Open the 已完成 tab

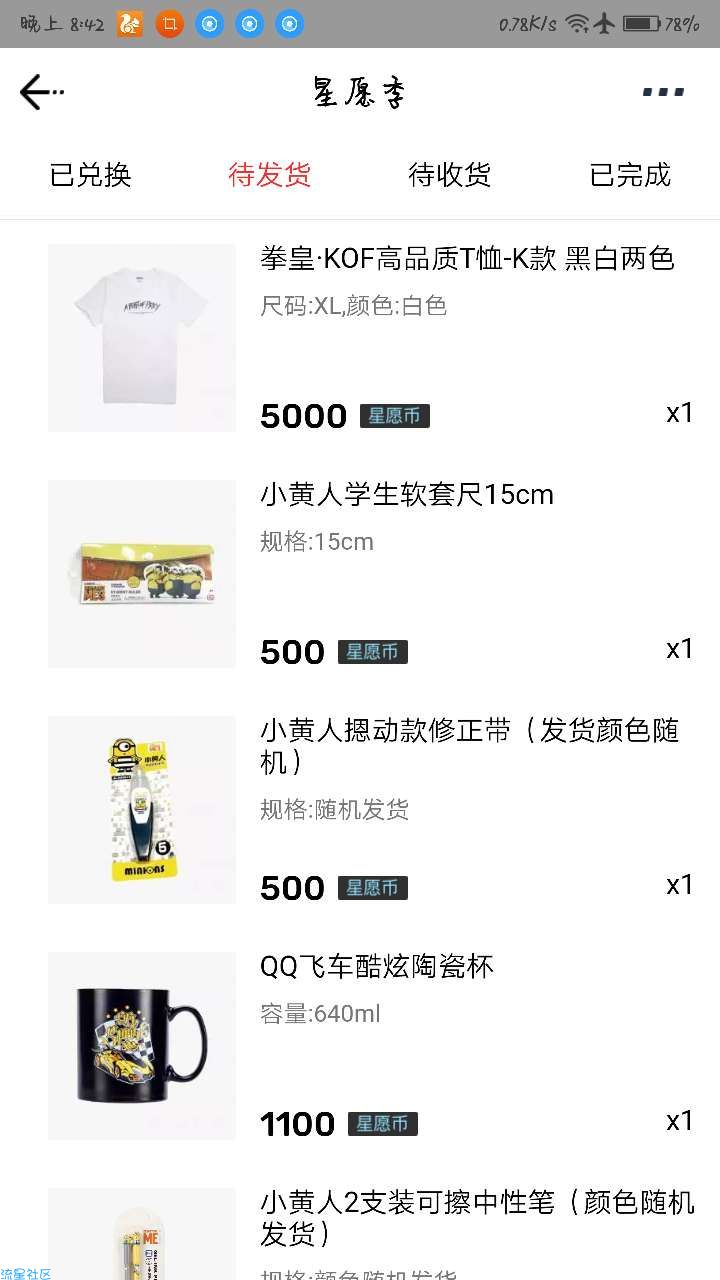630,175
